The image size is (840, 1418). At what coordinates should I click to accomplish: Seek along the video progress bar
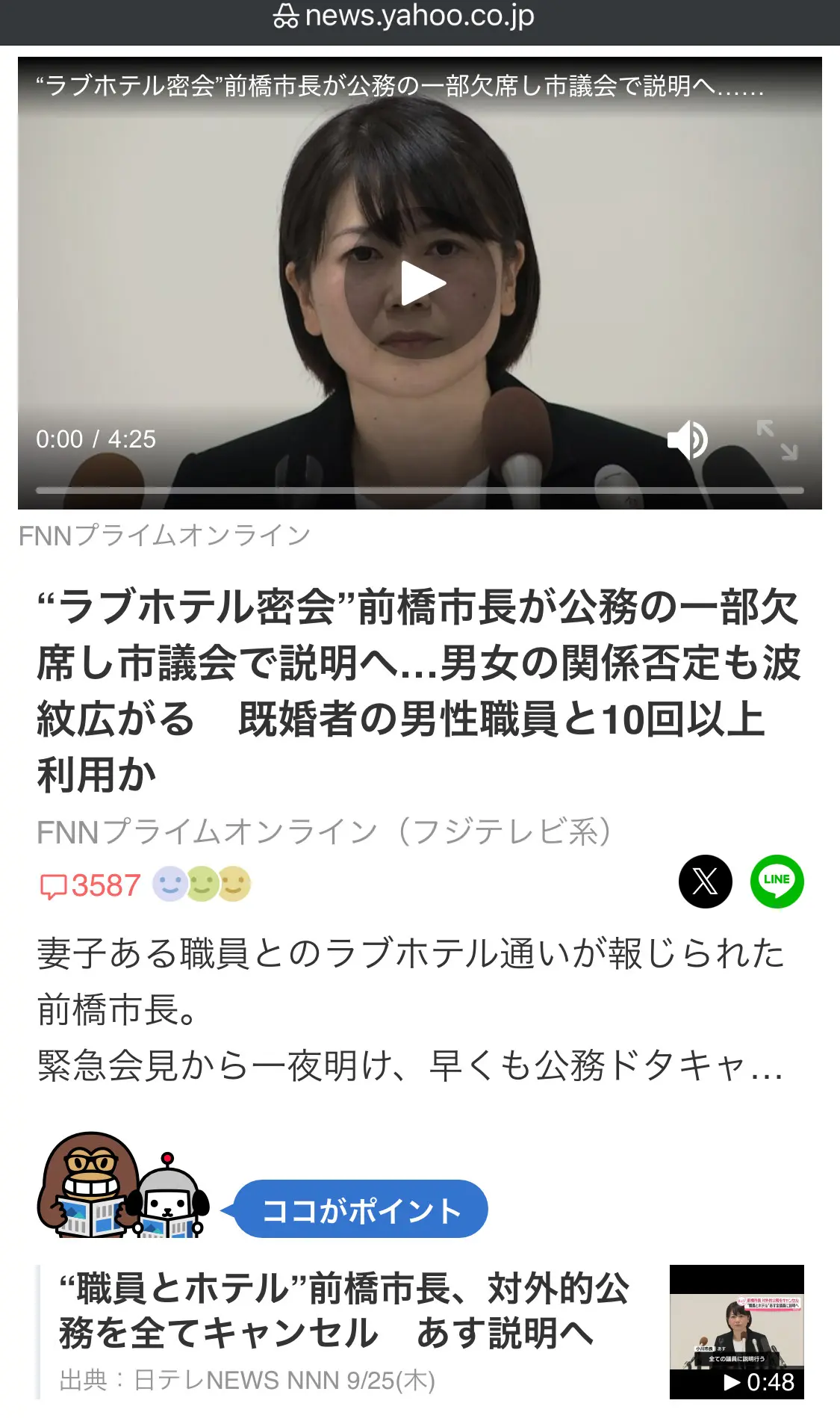tap(420, 490)
